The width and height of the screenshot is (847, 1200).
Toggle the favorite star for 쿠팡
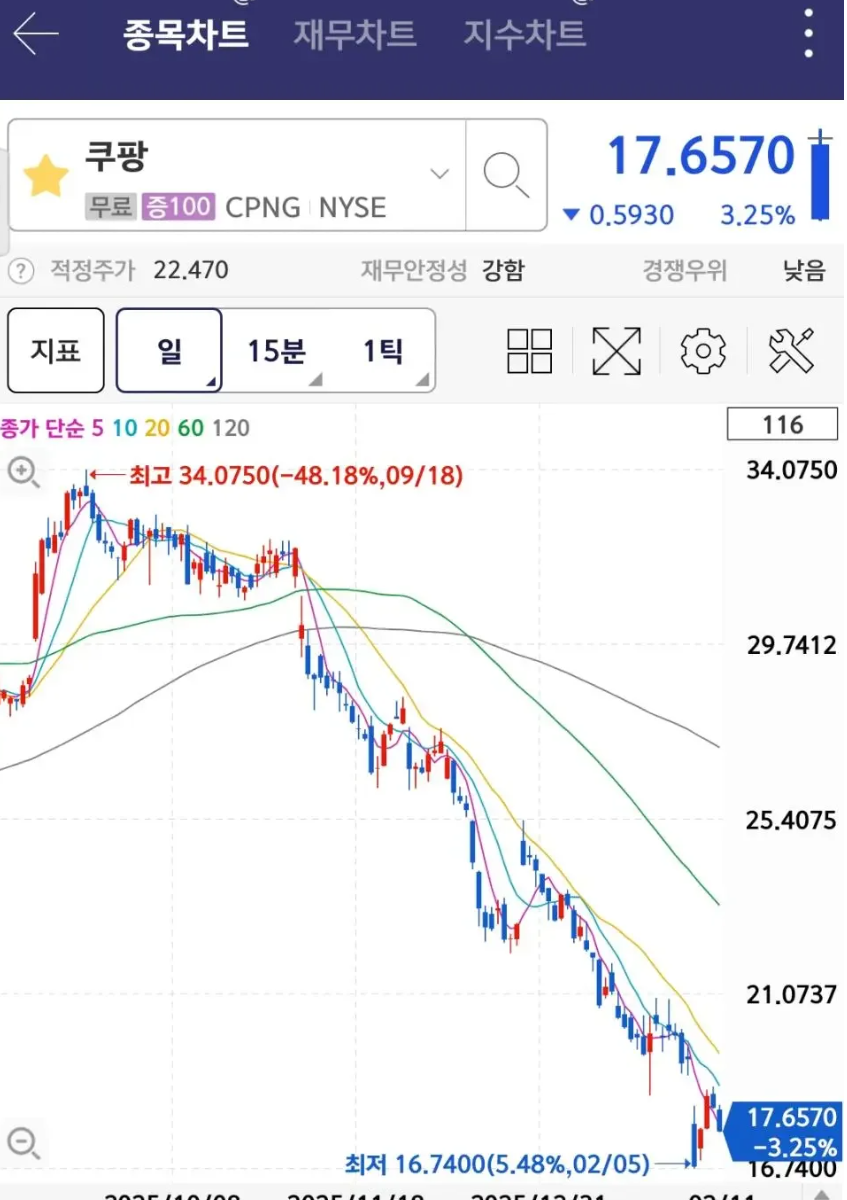tap(46, 177)
